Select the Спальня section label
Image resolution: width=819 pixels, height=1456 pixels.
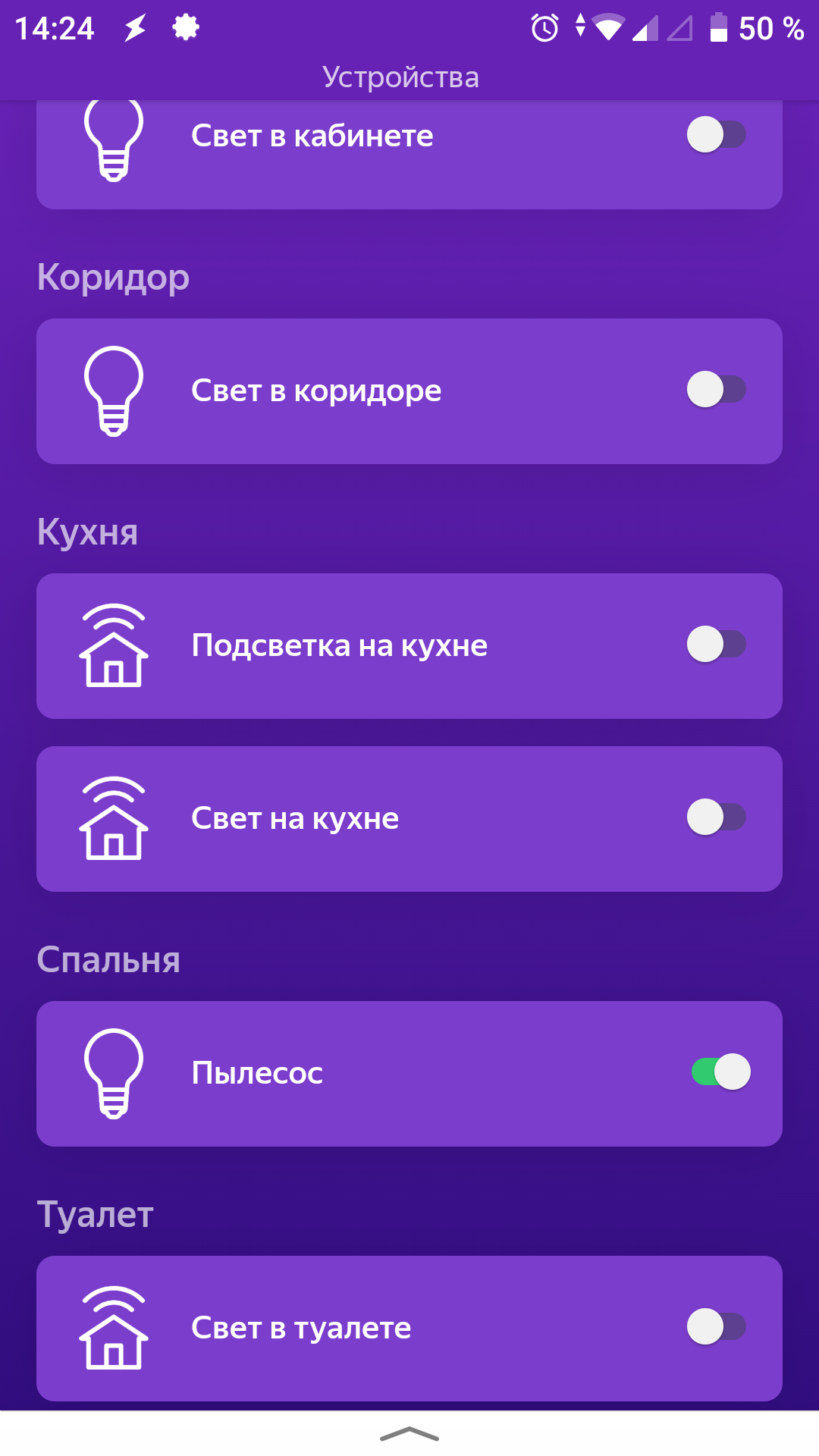[x=109, y=959]
